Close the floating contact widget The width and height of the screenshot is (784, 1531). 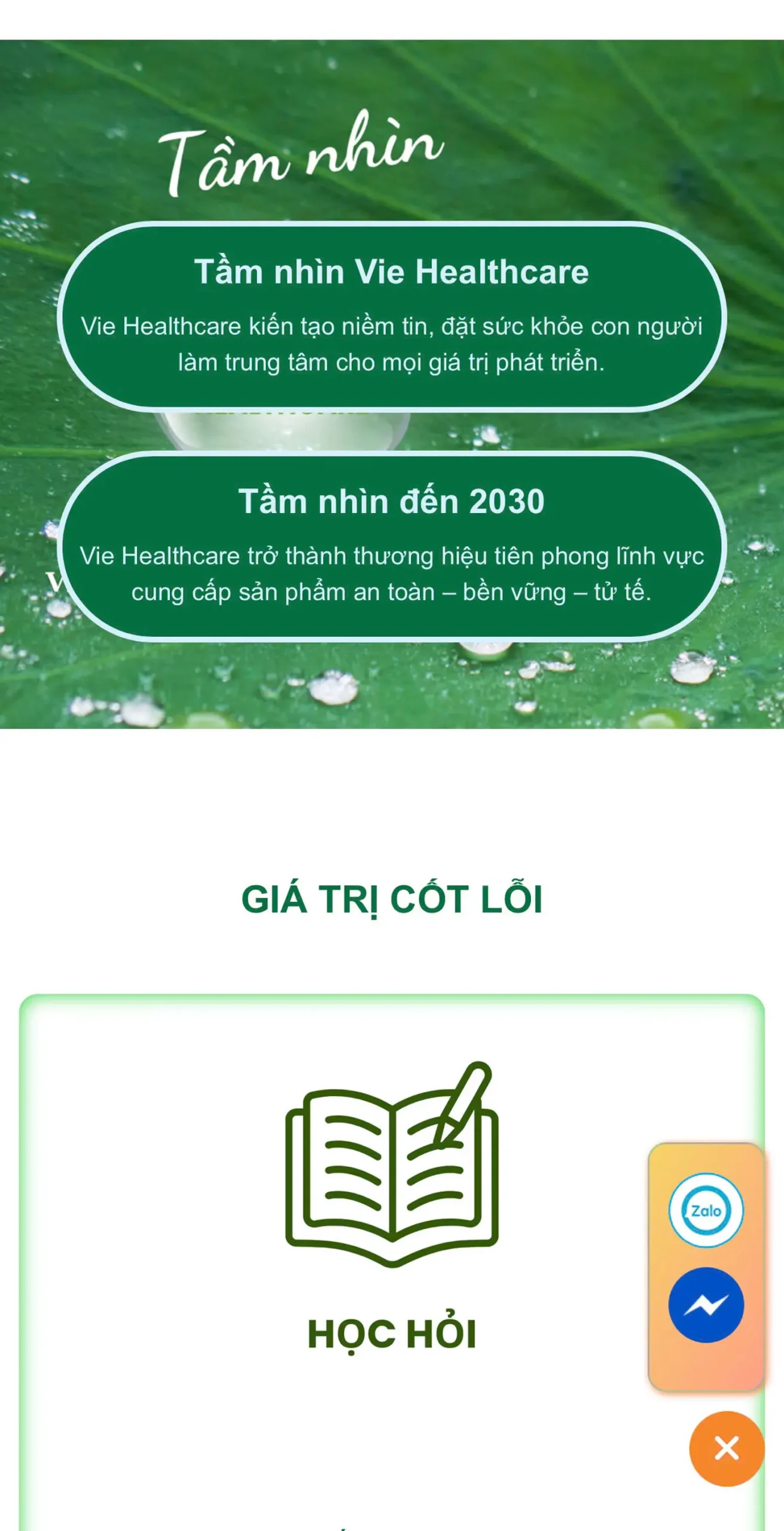727,1448
